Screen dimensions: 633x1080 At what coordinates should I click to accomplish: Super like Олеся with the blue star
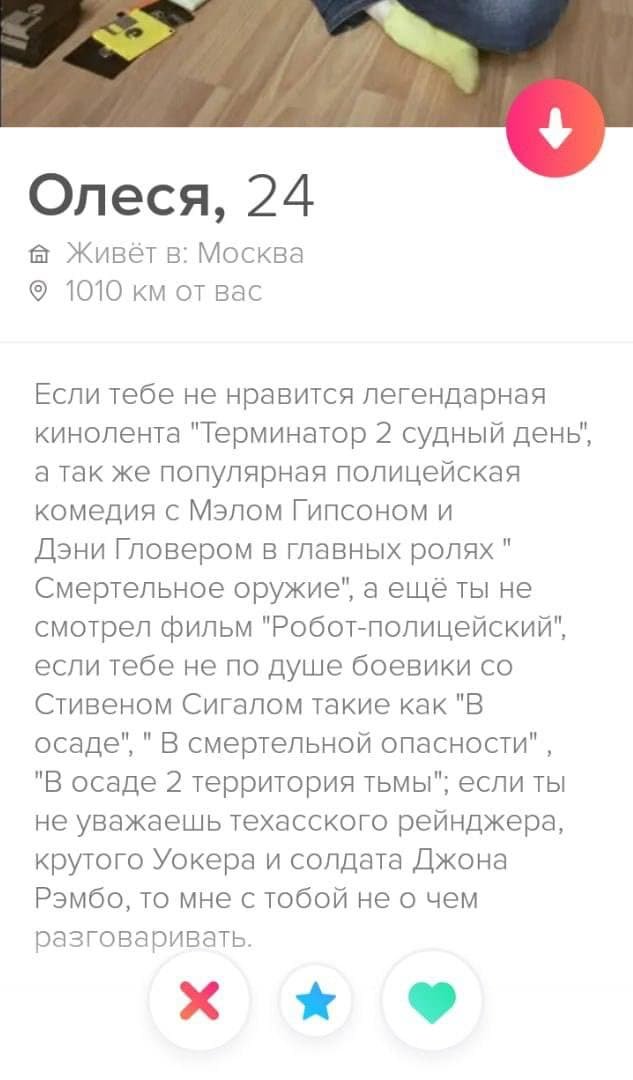click(316, 1000)
